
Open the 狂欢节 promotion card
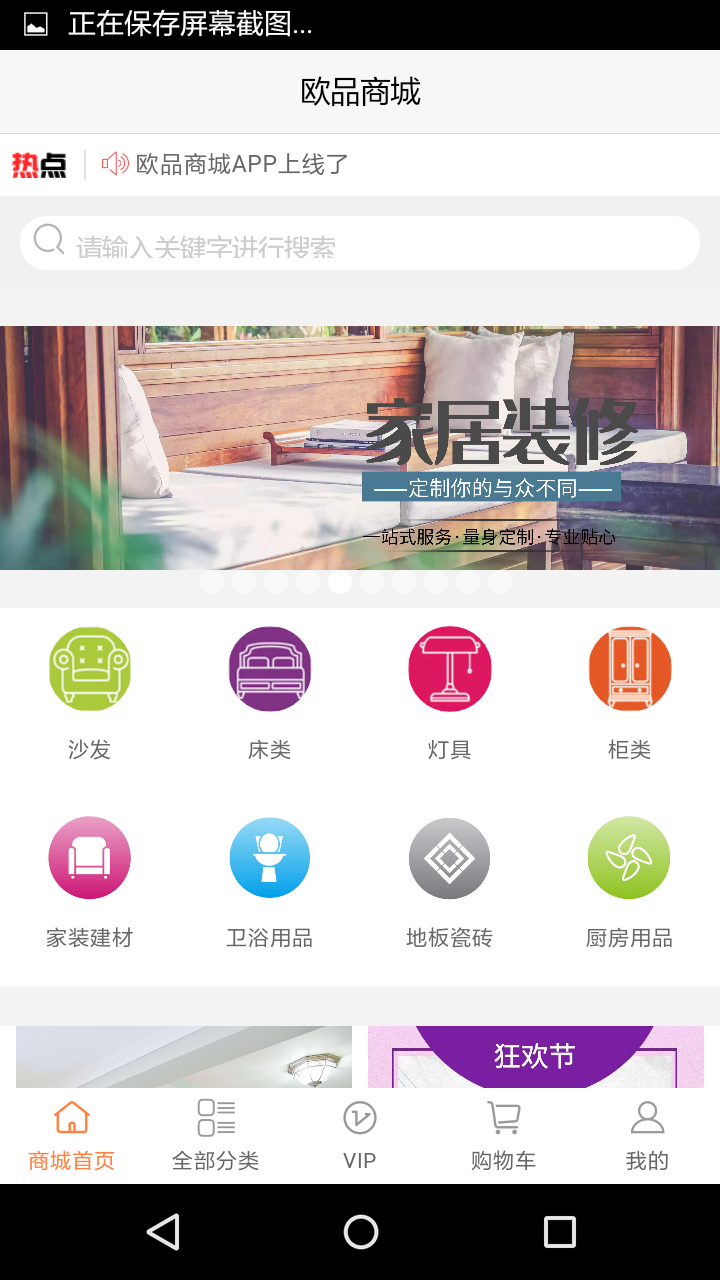coord(536,1057)
